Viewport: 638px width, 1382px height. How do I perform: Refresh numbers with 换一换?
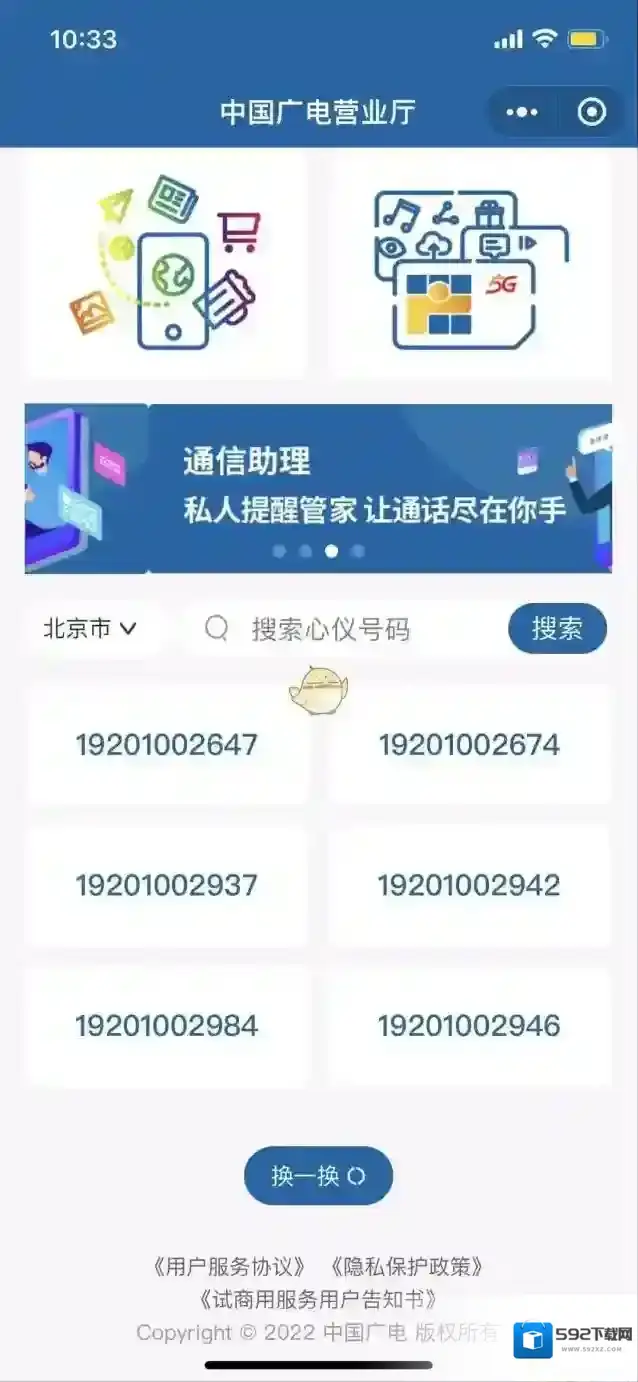point(318,1176)
